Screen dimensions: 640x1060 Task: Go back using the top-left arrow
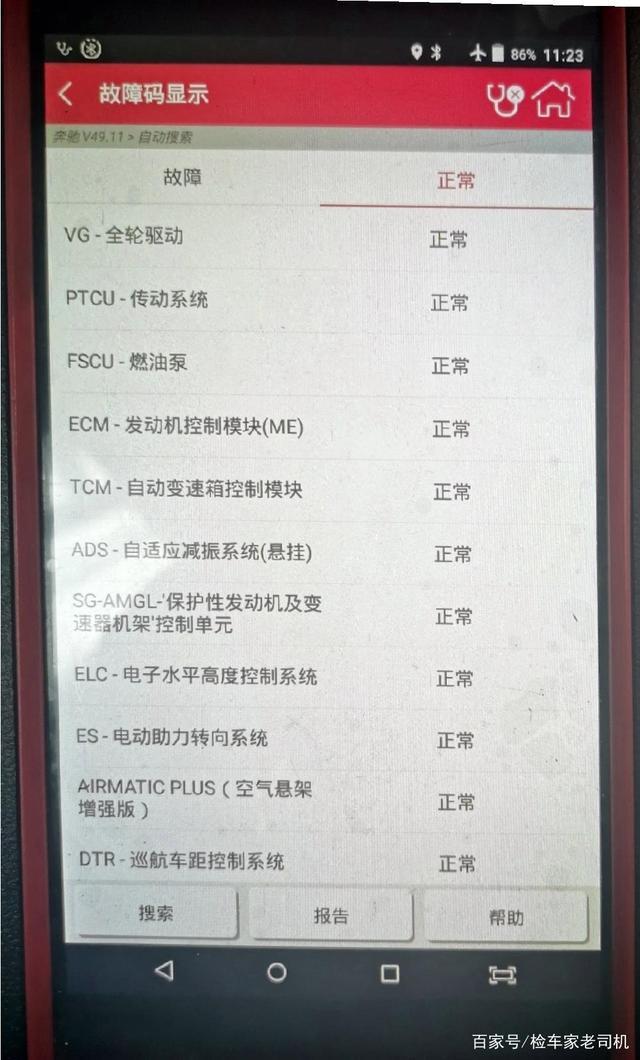66,95
